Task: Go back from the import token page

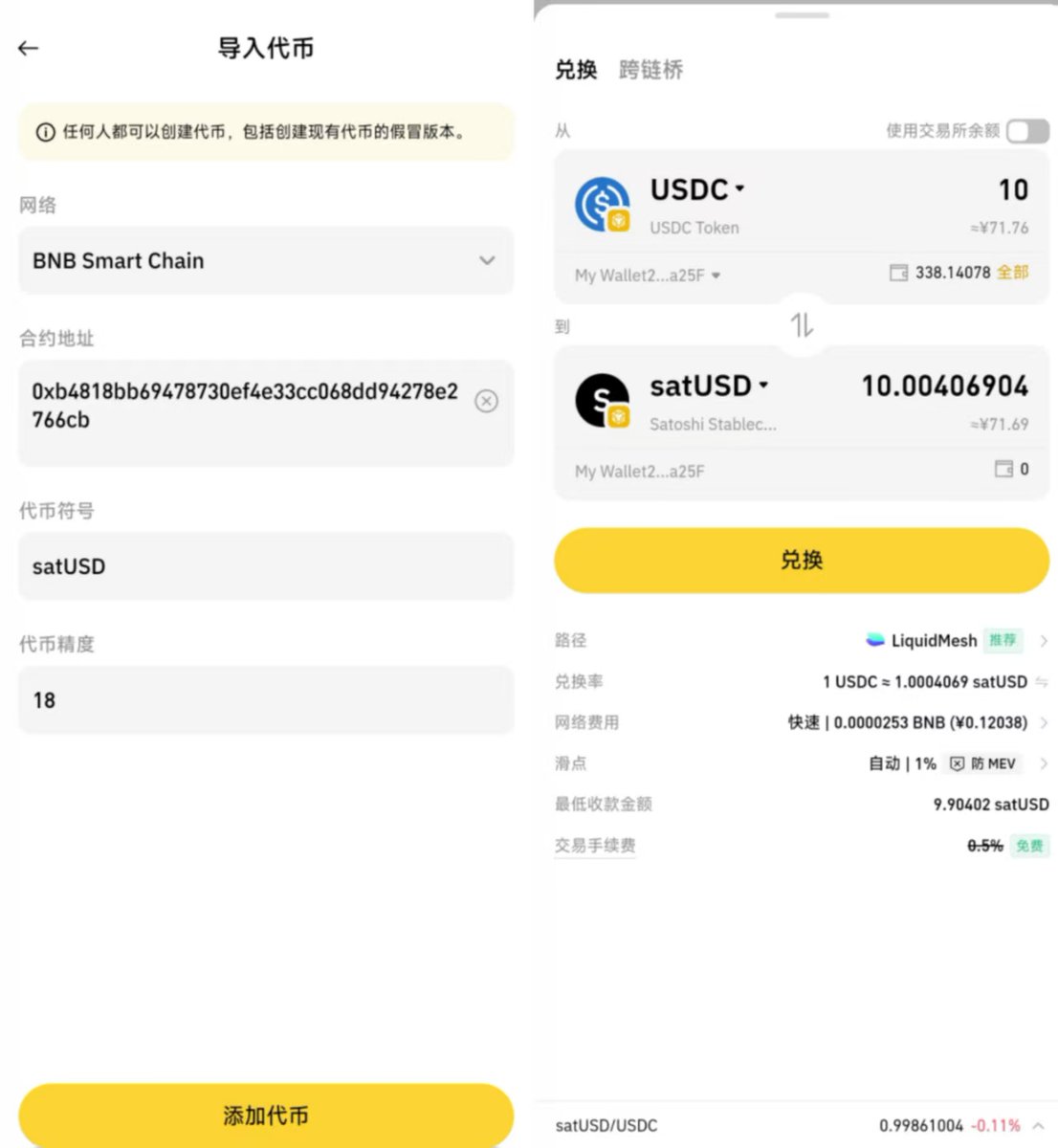Action: [29, 48]
